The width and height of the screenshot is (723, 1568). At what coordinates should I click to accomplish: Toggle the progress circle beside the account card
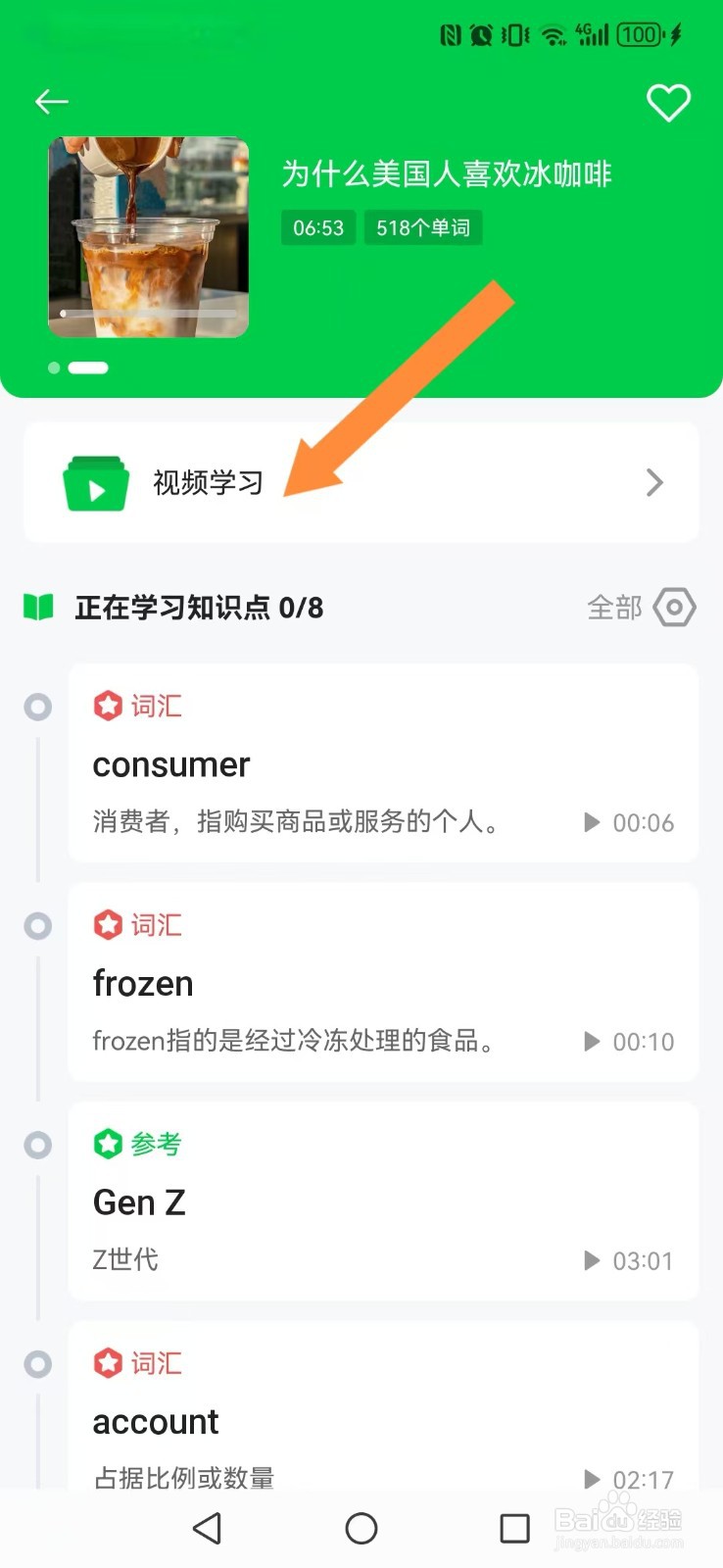[x=37, y=1363]
